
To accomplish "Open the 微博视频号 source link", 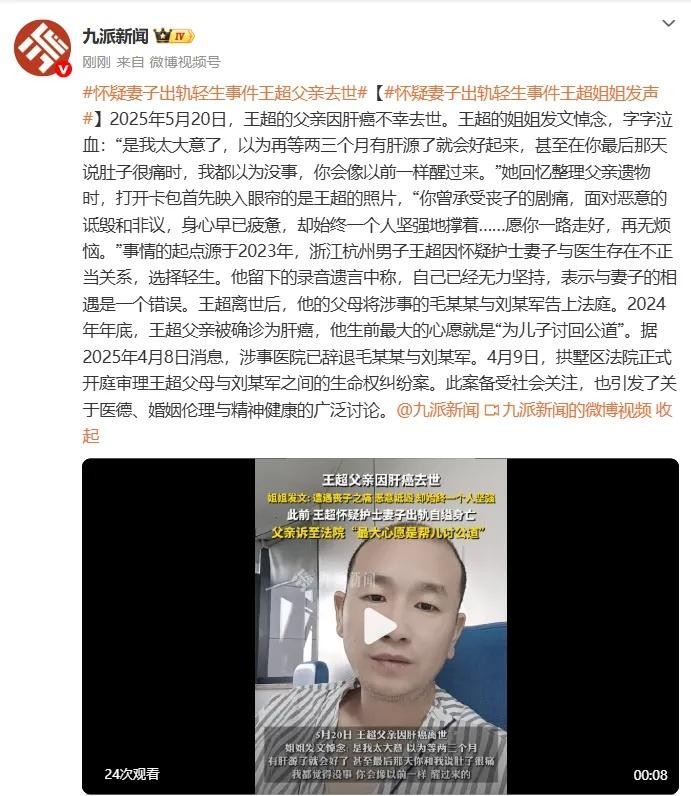I will click(x=185, y=61).
